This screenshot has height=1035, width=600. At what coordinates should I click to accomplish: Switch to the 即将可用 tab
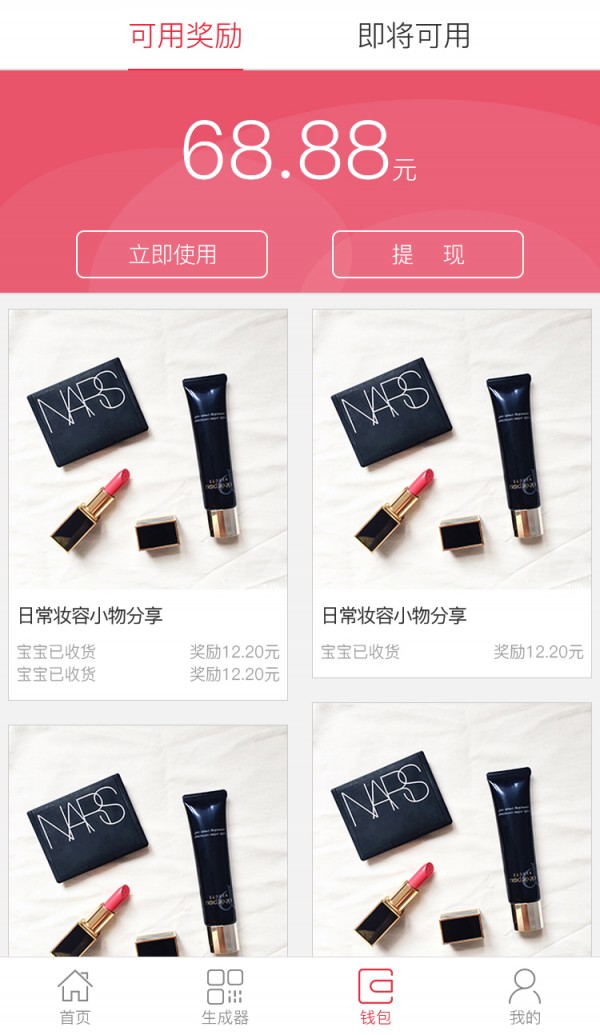[414, 36]
